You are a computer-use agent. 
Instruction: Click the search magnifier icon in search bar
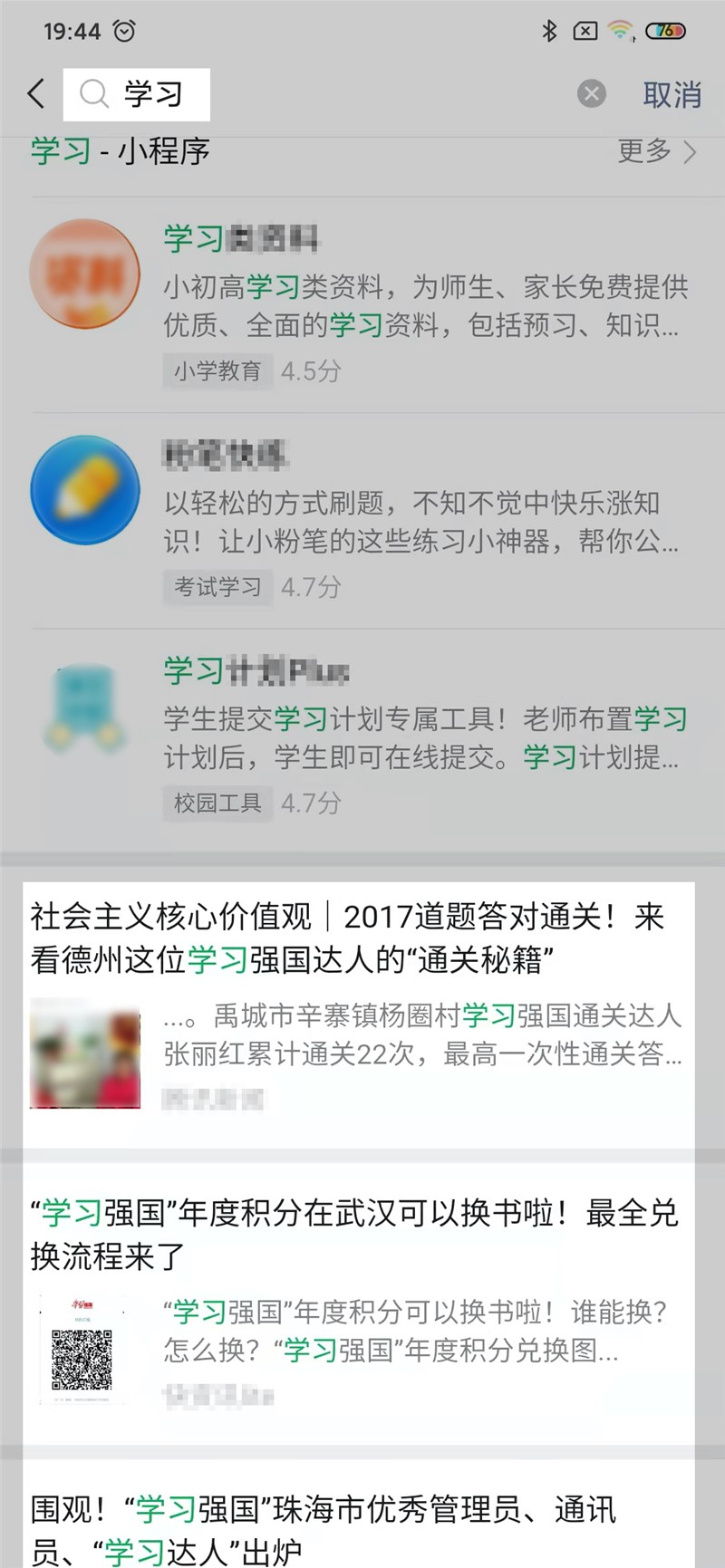point(93,94)
